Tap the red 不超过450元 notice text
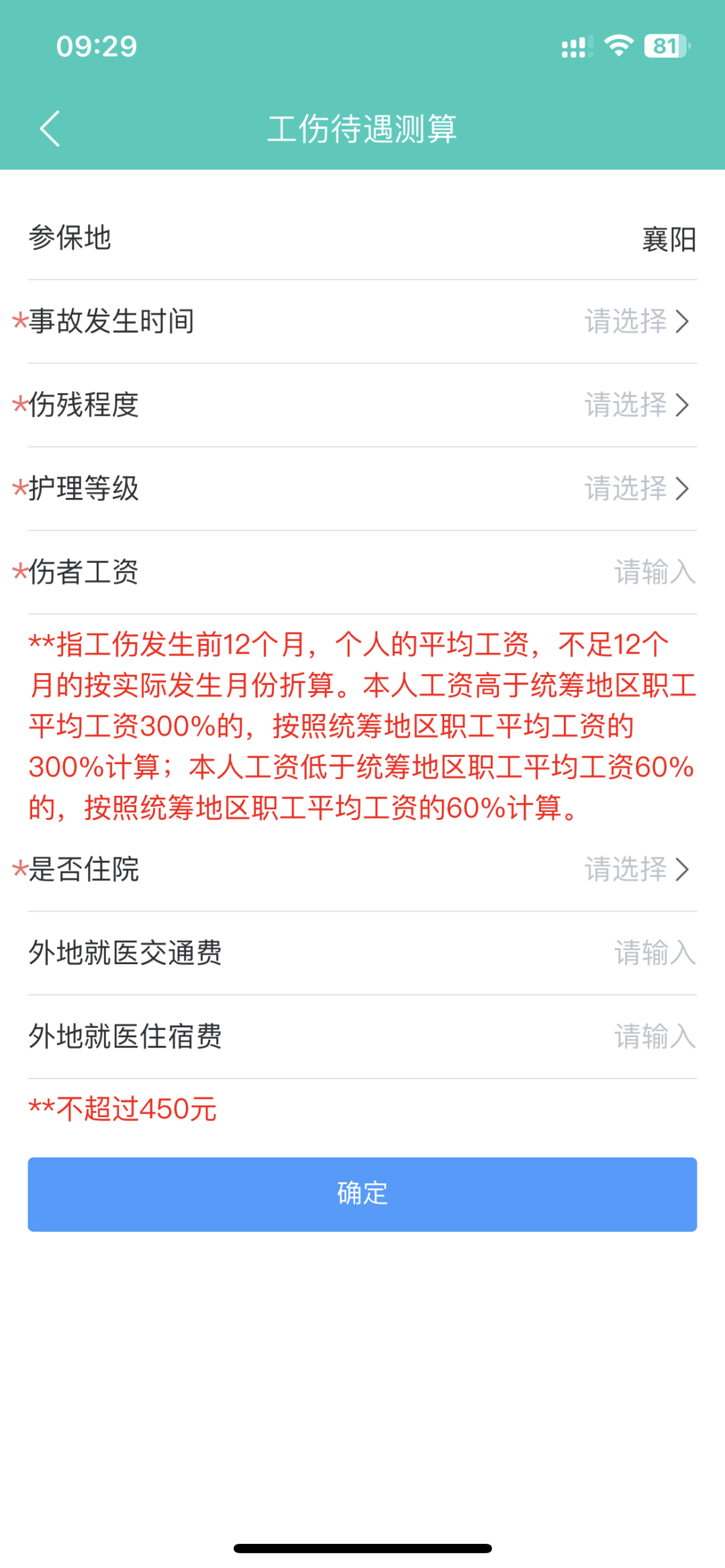This screenshot has width=725, height=1568. click(122, 1108)
